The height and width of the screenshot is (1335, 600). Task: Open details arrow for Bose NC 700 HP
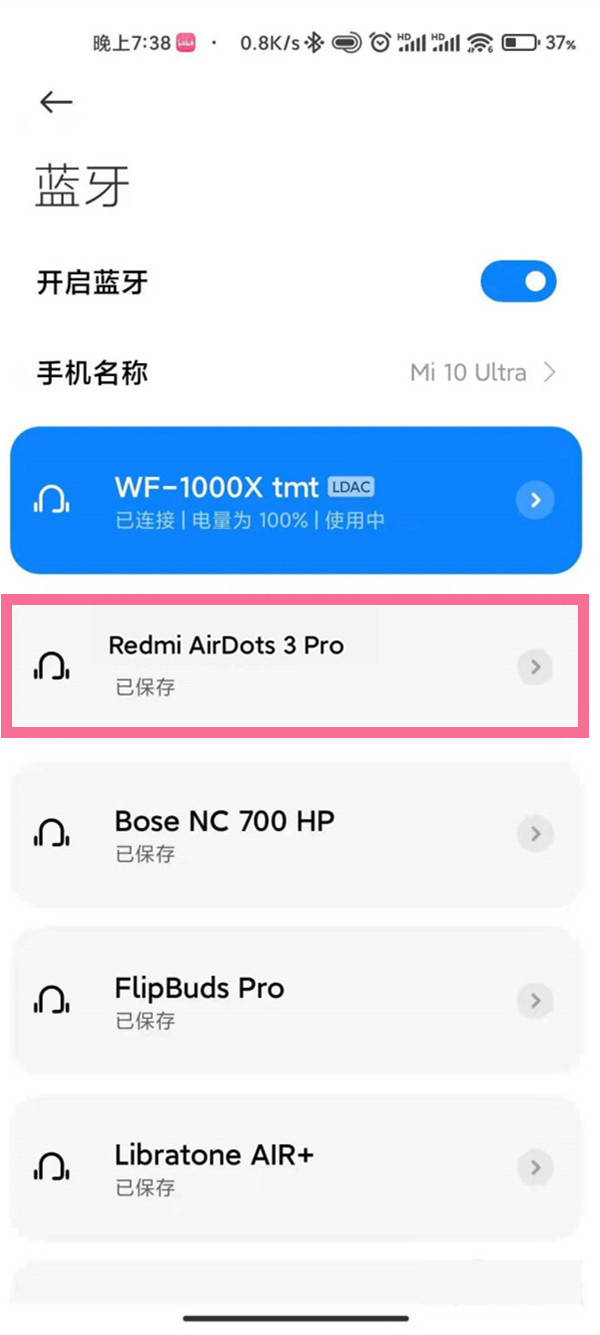535,834
